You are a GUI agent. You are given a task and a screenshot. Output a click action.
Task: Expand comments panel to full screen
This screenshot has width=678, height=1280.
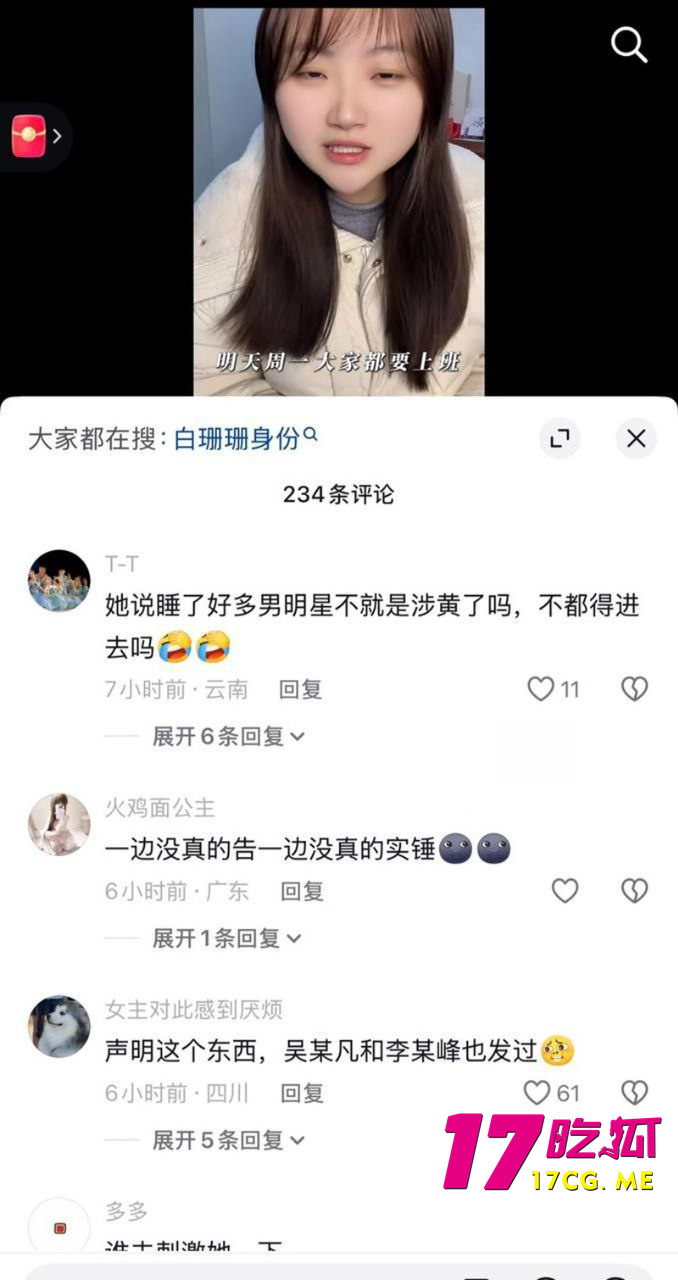tap(559, 438)
